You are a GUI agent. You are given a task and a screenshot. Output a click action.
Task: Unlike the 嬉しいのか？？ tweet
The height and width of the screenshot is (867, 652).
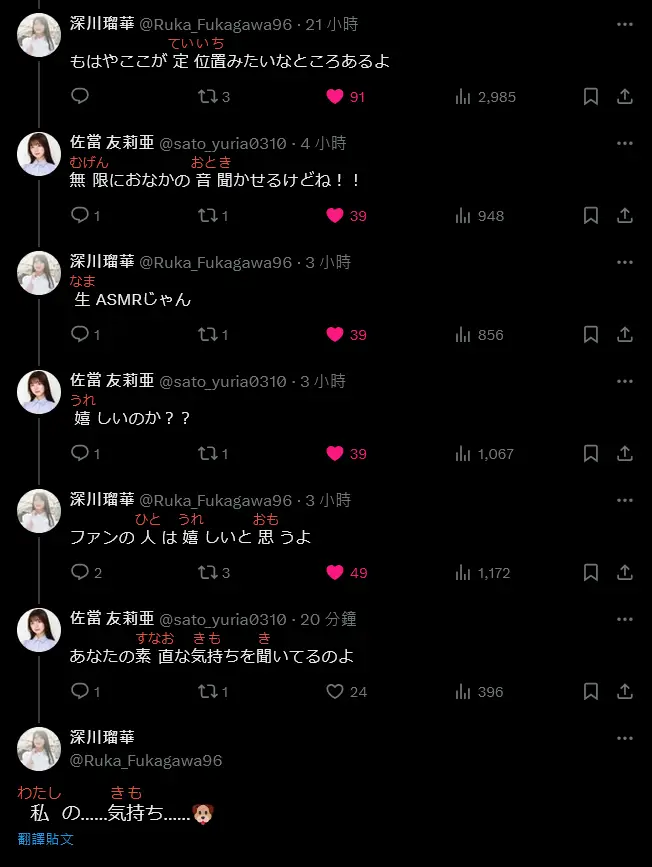pyautogui.click(x=335, y=454)
